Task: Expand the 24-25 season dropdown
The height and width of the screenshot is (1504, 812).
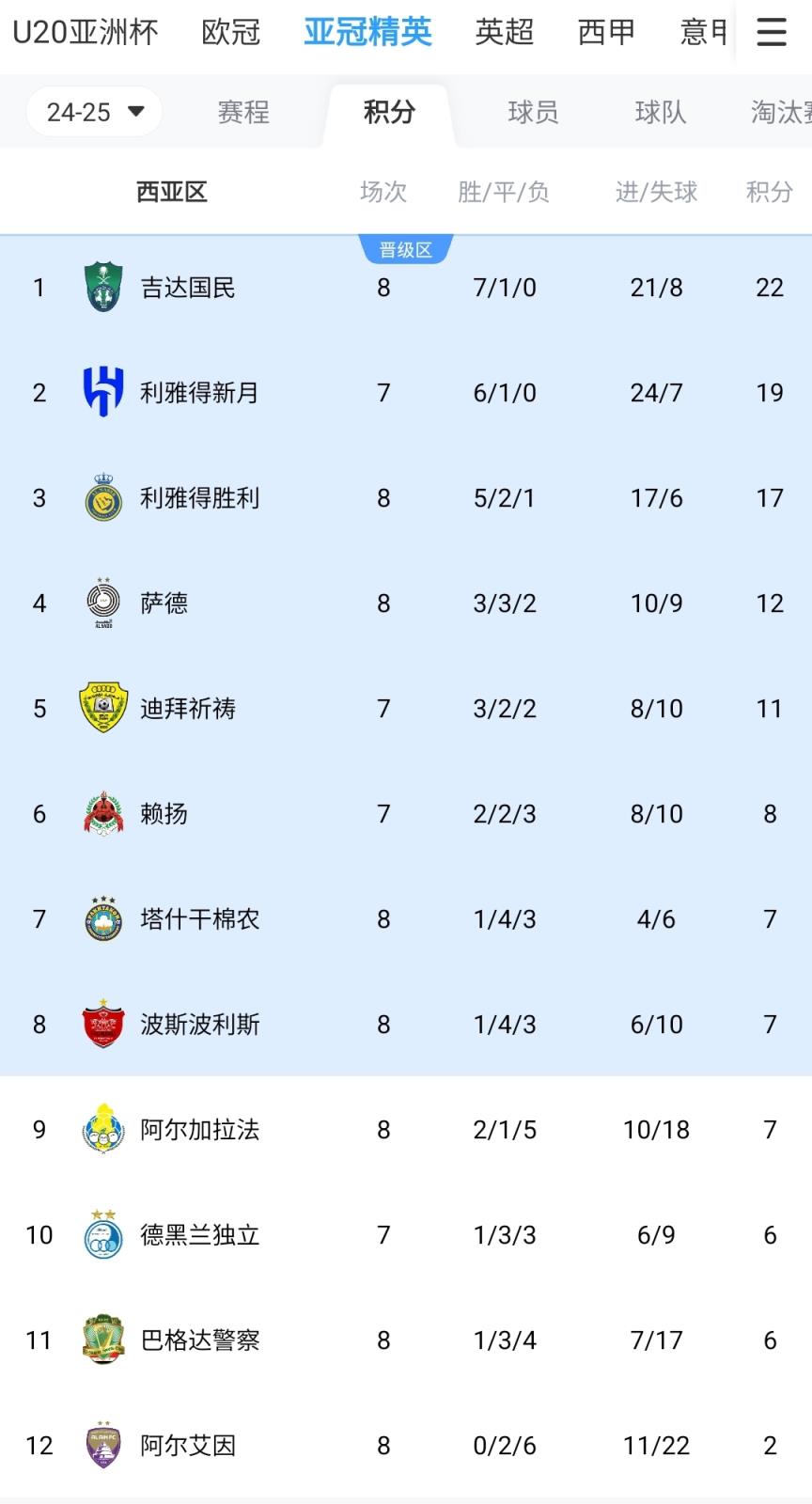Action: pyautogui.click(x=95, y=113)
